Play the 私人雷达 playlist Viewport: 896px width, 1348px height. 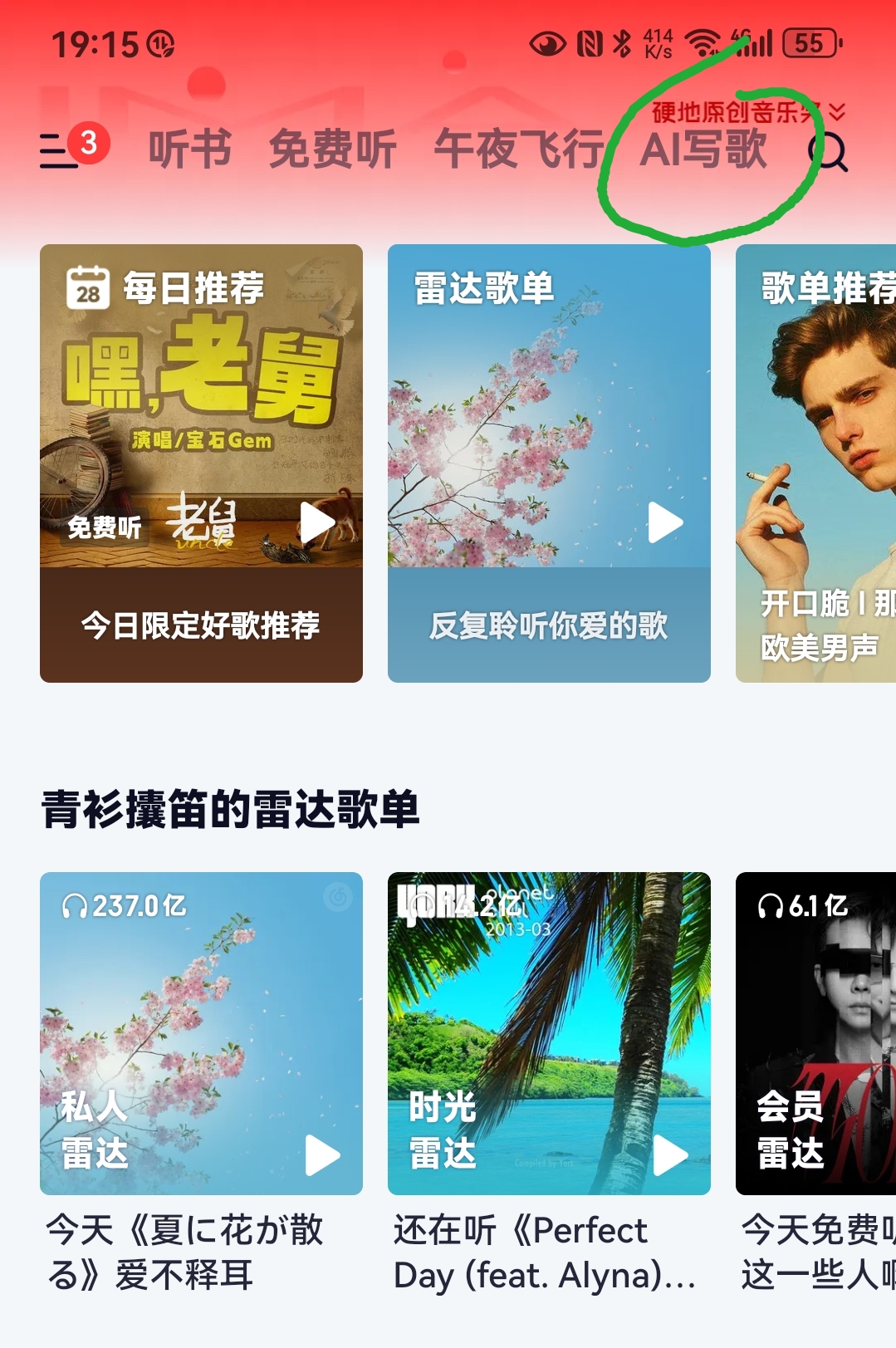click(321, 1155)
